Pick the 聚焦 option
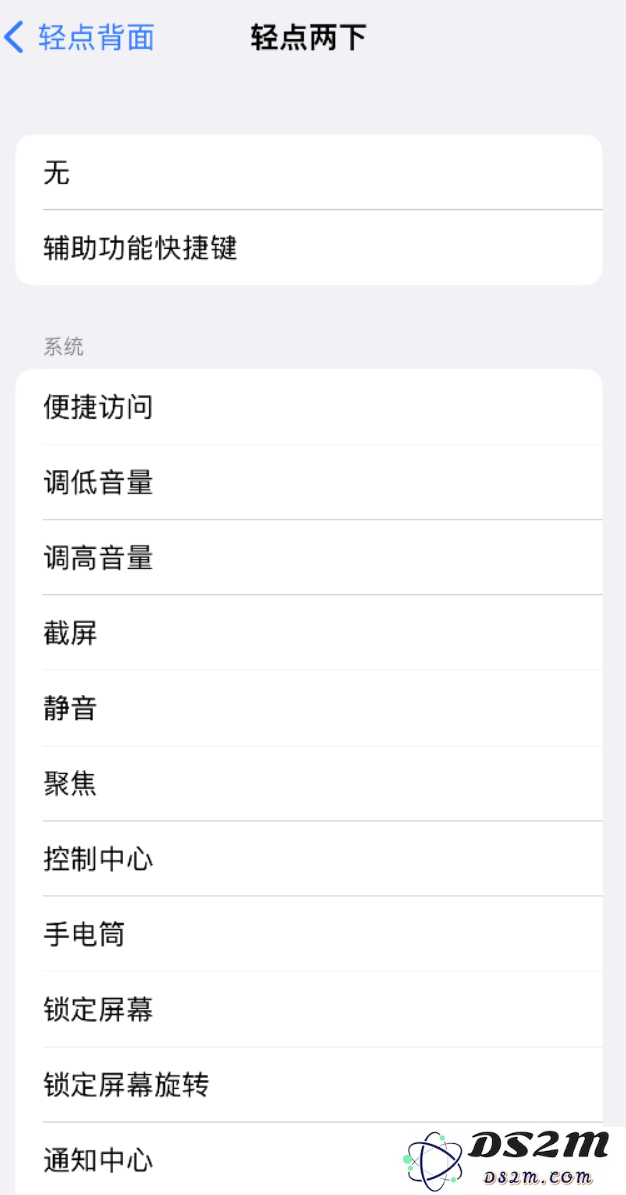The image size is (626, 1195). [x=309, y=783]
